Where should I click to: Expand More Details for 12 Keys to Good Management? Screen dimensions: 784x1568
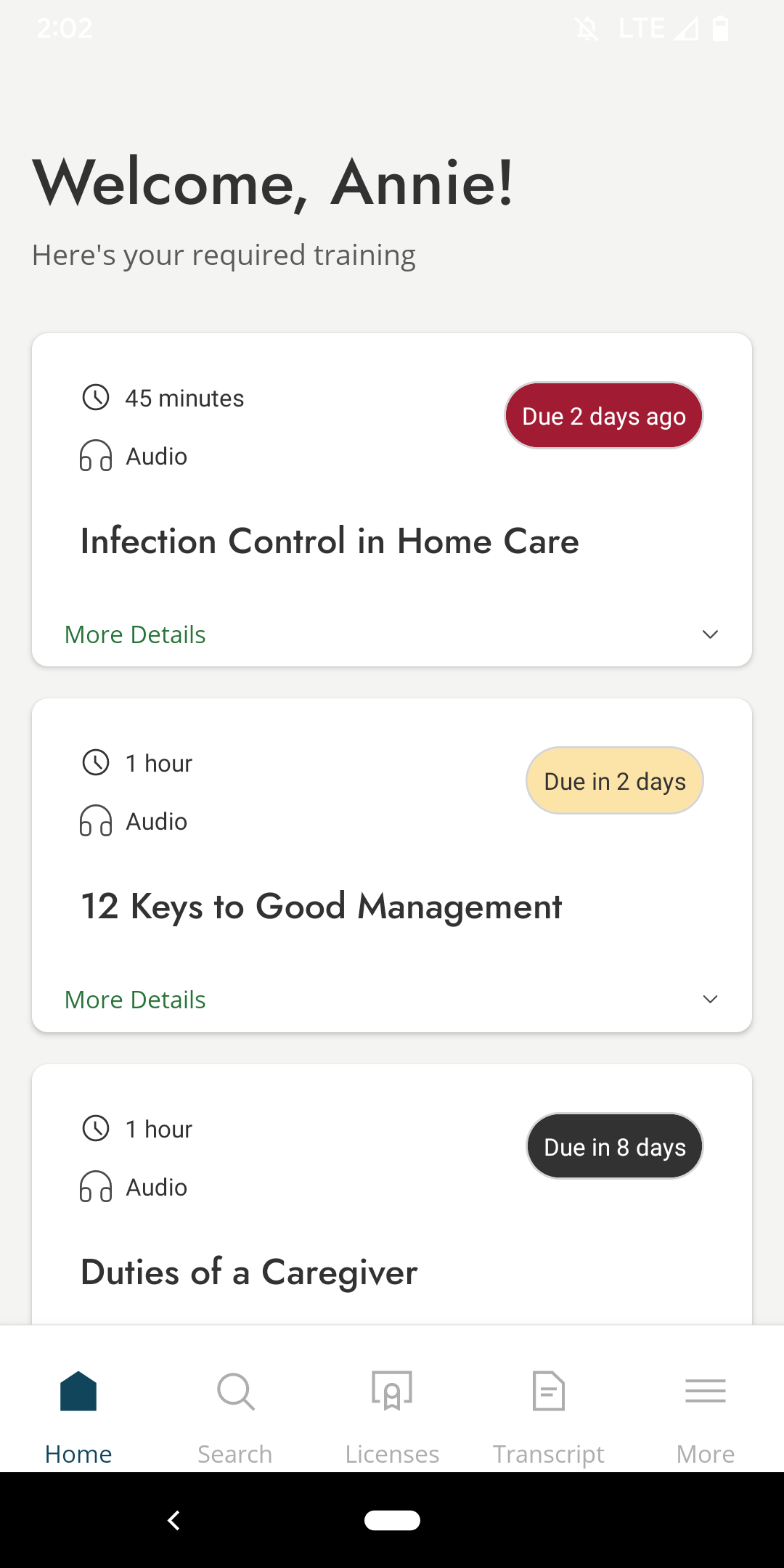[134, 999]
